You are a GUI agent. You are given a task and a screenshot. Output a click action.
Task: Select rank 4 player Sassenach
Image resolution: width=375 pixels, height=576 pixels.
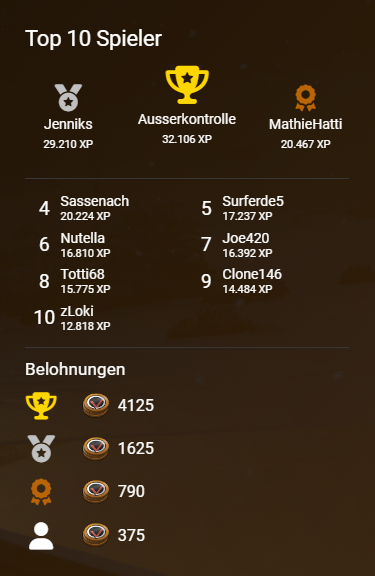tap(95, 201)
